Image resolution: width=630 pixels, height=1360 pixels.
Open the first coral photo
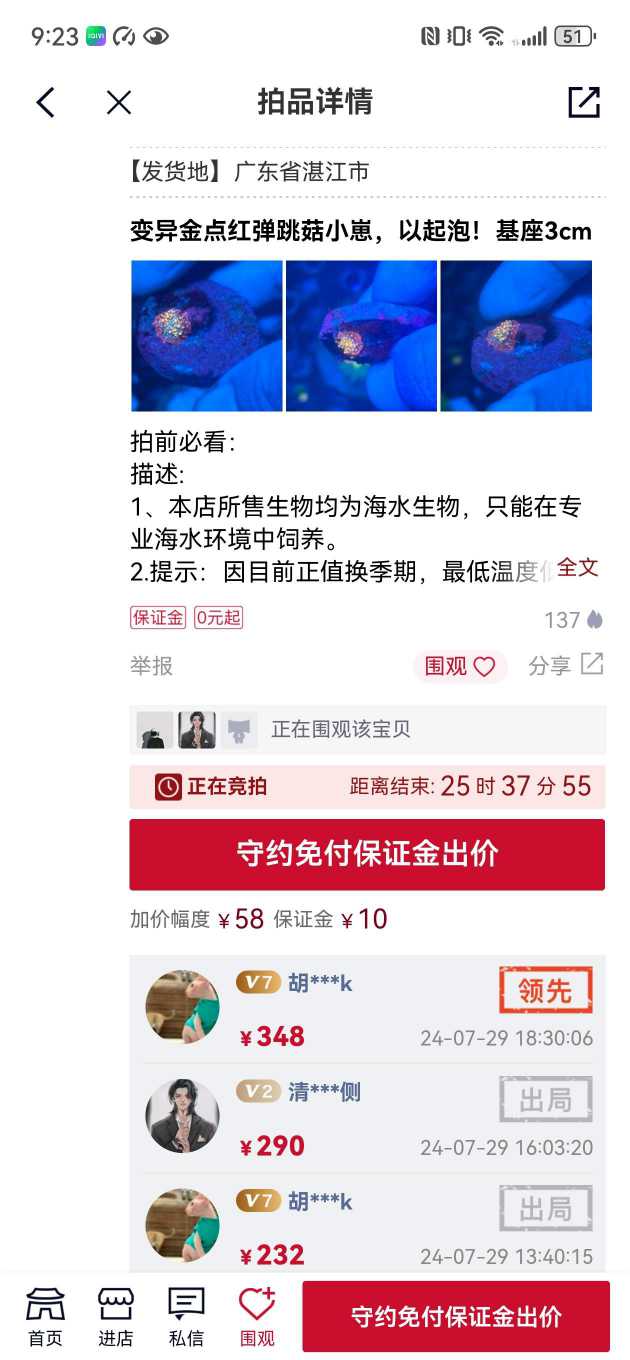point(206,336)
